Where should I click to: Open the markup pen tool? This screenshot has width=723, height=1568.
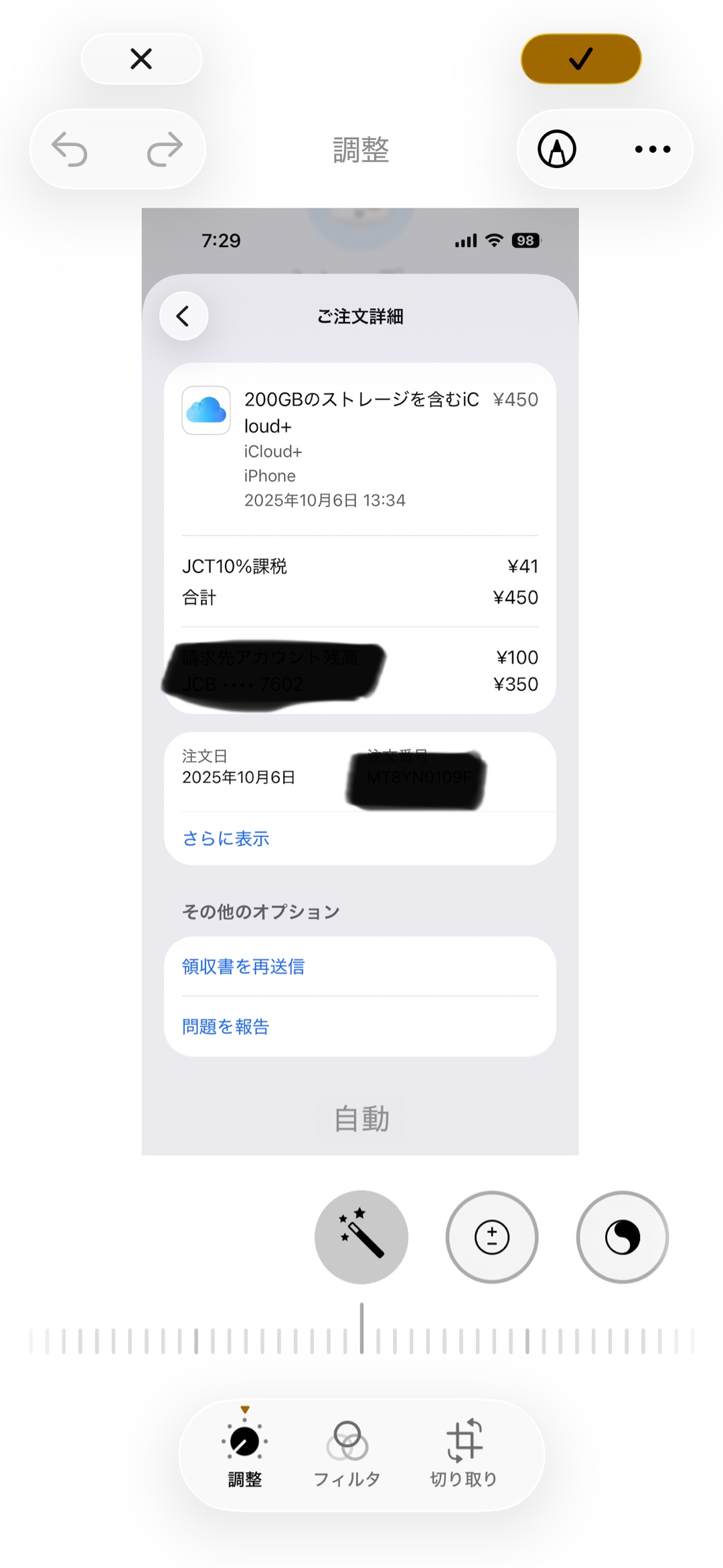tap(557, 149)
